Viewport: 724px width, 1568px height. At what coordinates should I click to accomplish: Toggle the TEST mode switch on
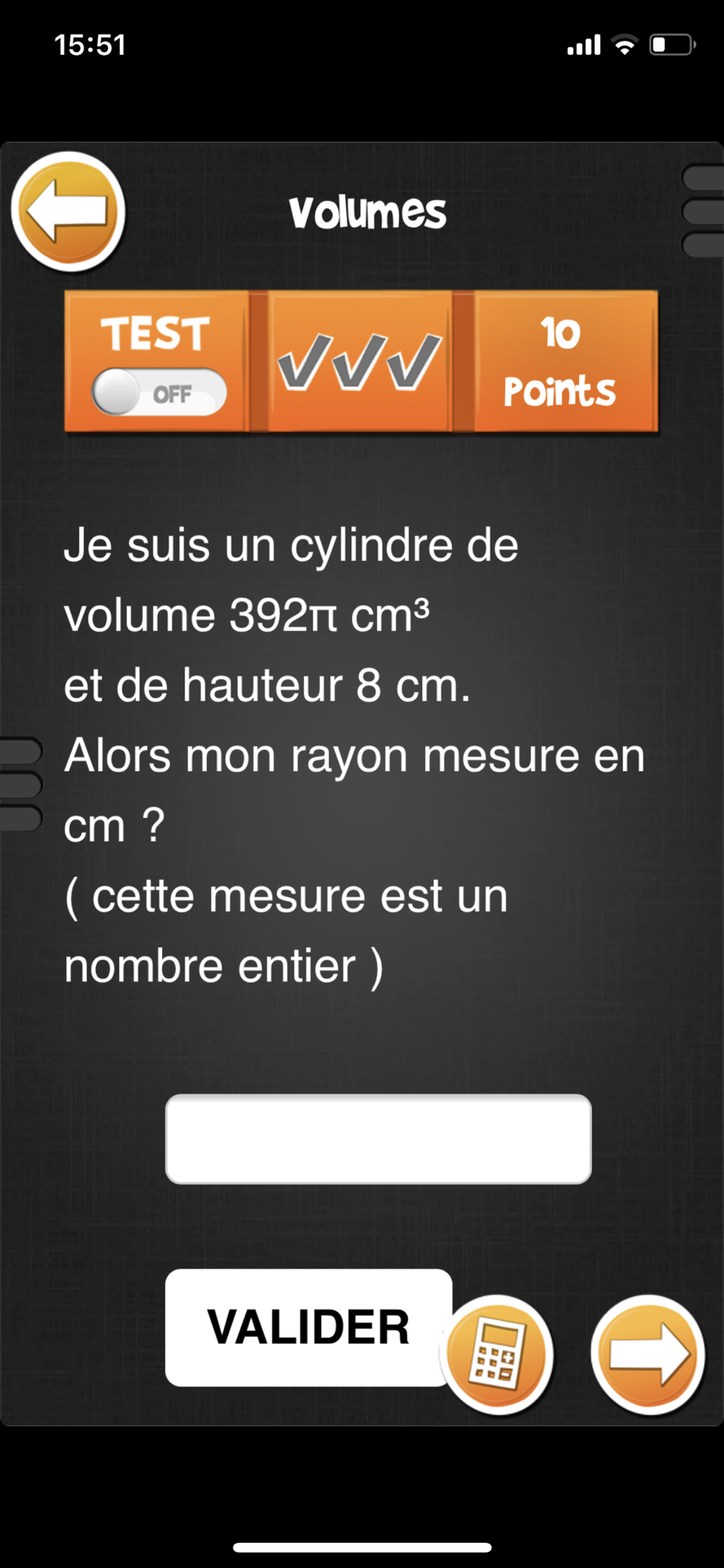click(160, 392)
